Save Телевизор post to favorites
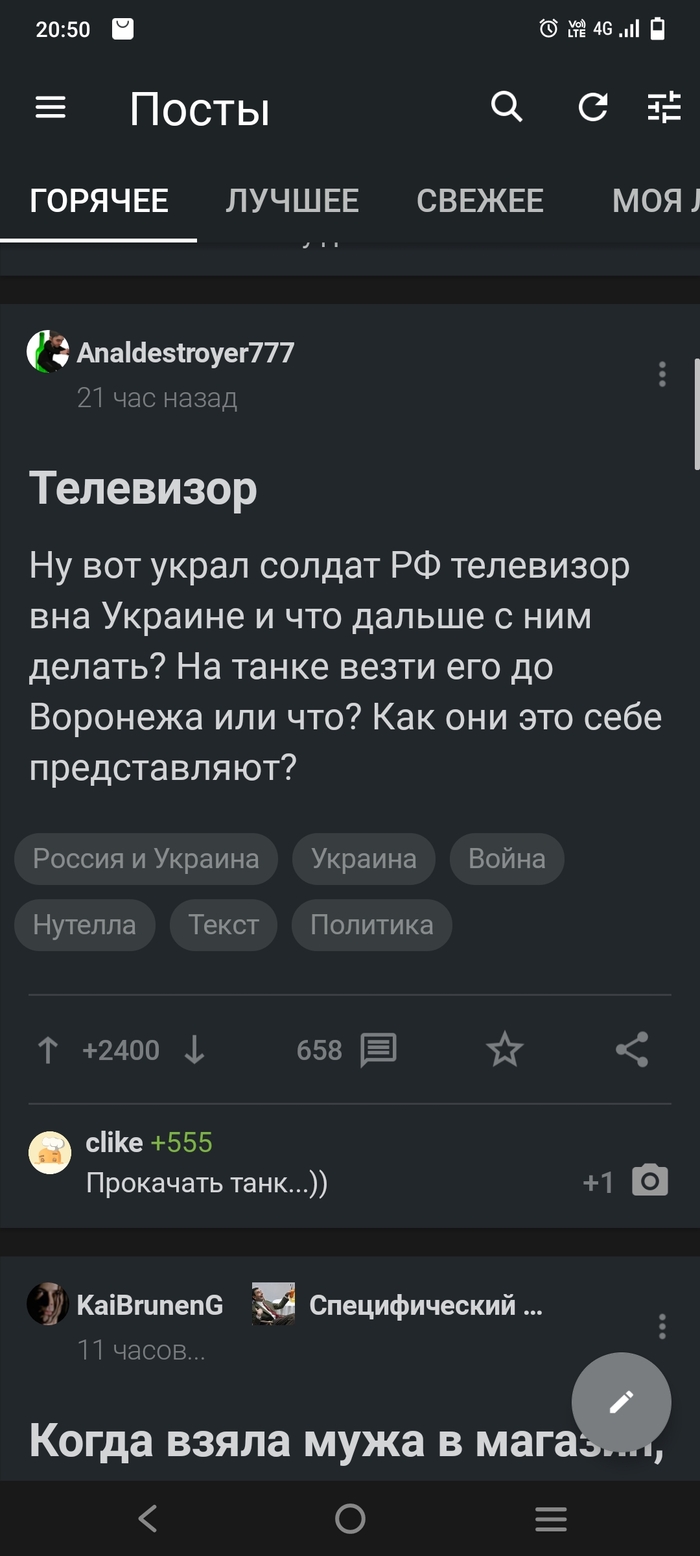This screenshot has width=700, height=1556. [x=504, y=1050]
